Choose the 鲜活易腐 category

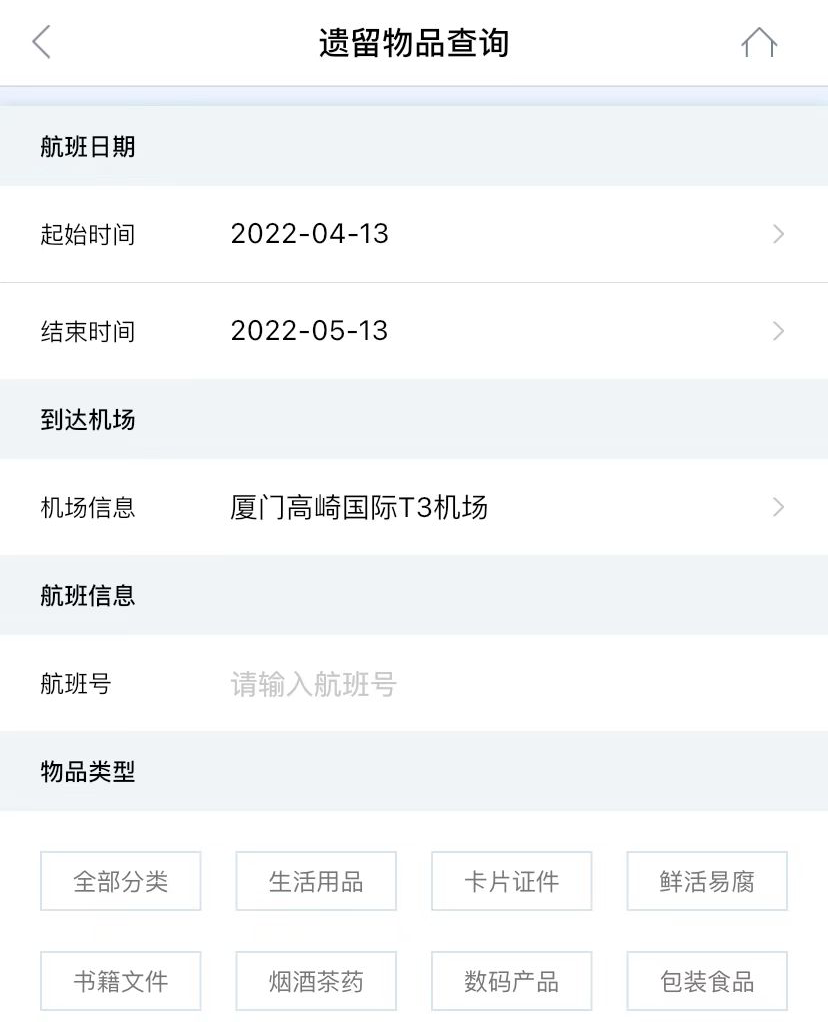[707, 881]
